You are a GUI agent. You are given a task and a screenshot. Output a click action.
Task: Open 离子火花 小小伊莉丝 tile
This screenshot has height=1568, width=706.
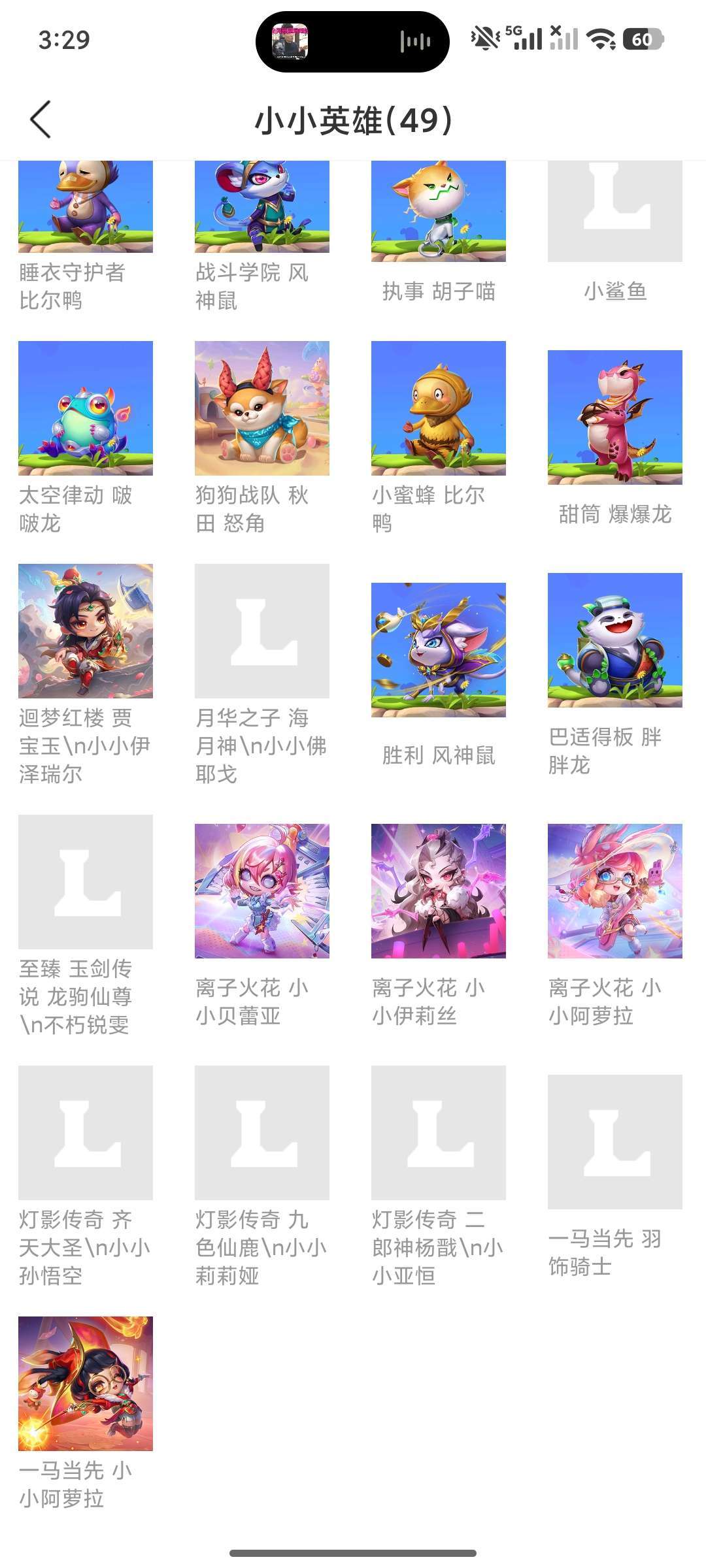click(x=439, y=891)
